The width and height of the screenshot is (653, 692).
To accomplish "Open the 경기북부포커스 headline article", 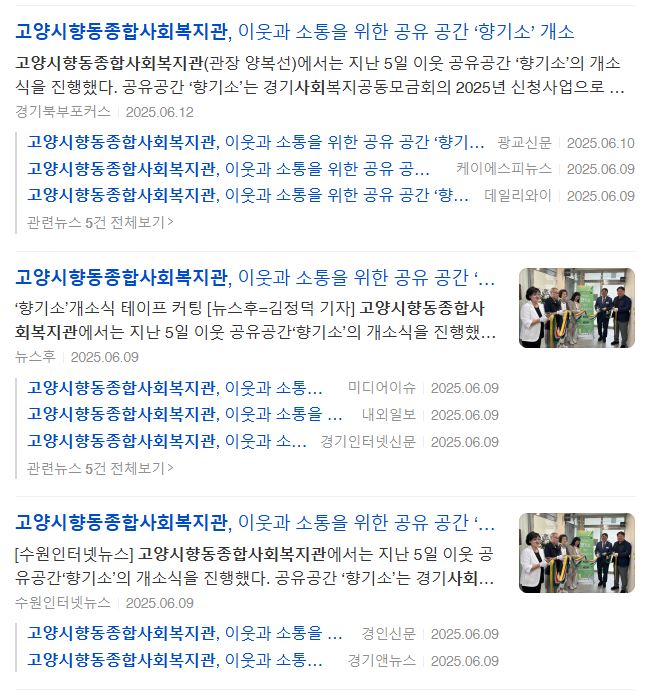I will click(x=295, y=31).
